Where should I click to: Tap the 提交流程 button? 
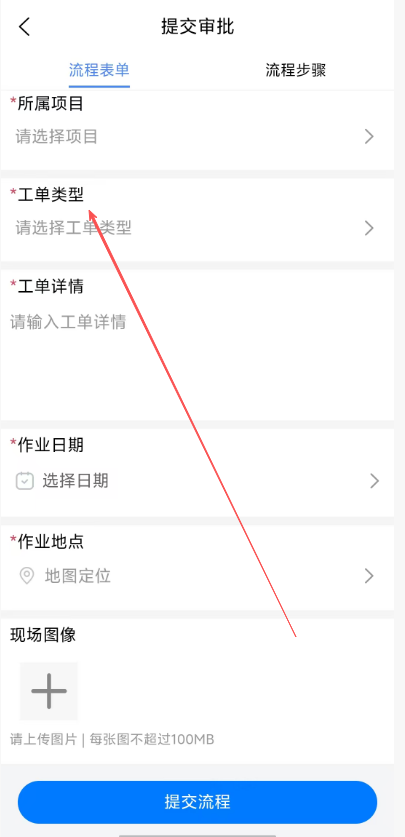pos(197,802)
